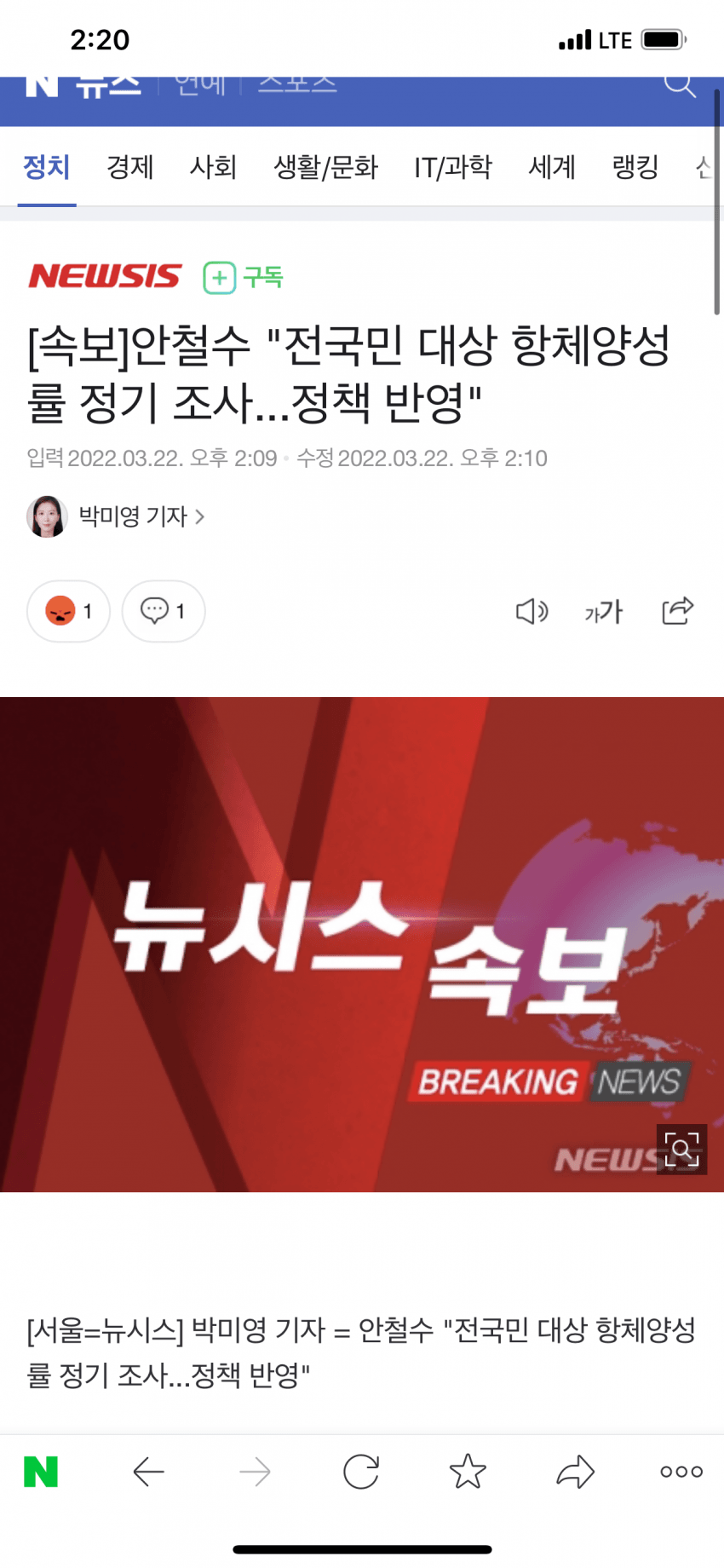Image resolution: width=724 pixels, height=1568 pixels.
Task: Bookmark this page with the star
Action: pyautogui.click(x=468, y=1472)
